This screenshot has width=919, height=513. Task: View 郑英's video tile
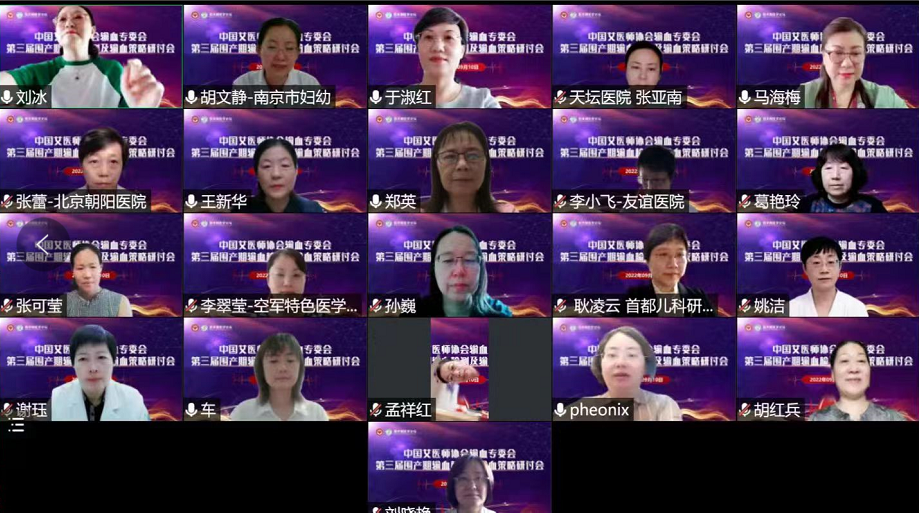[459, 160]
